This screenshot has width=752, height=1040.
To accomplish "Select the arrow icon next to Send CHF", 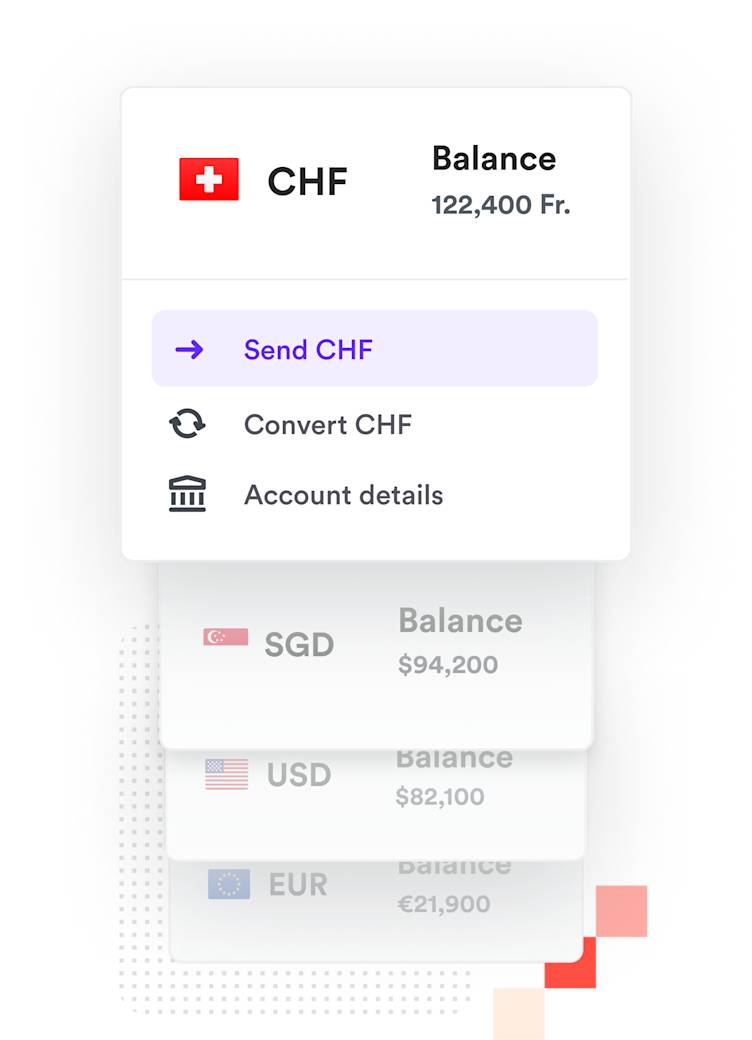I will (190, 349).
